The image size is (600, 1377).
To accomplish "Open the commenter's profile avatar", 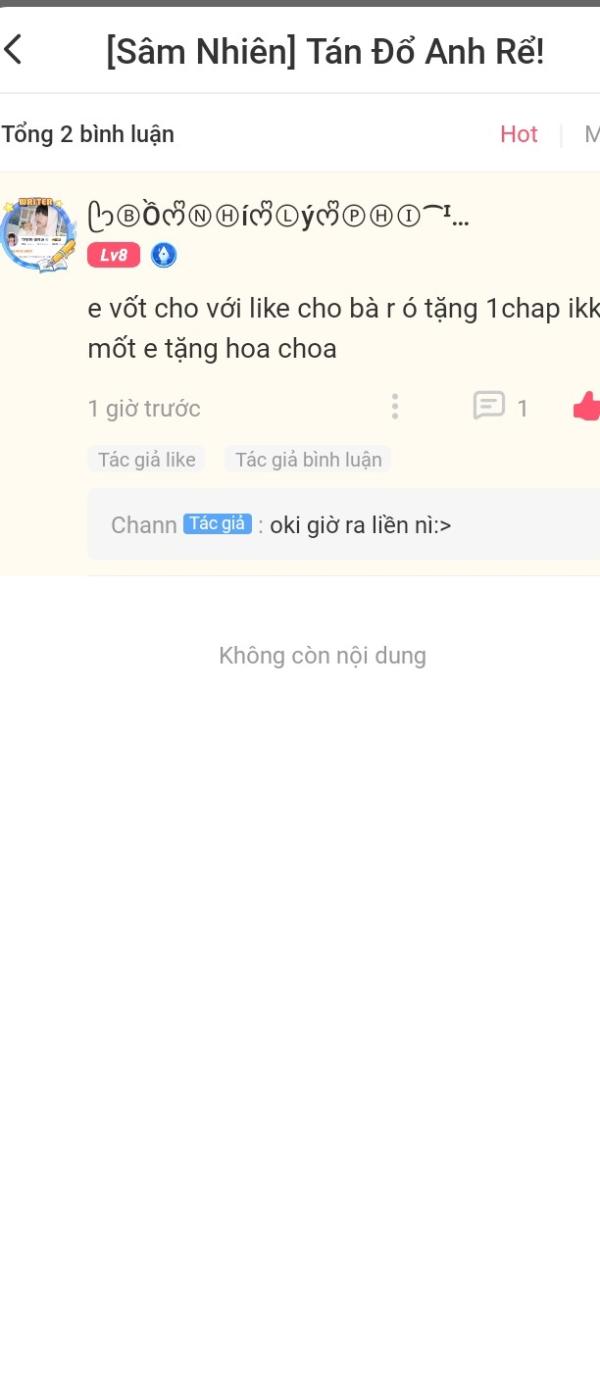I will click(37, 236).
